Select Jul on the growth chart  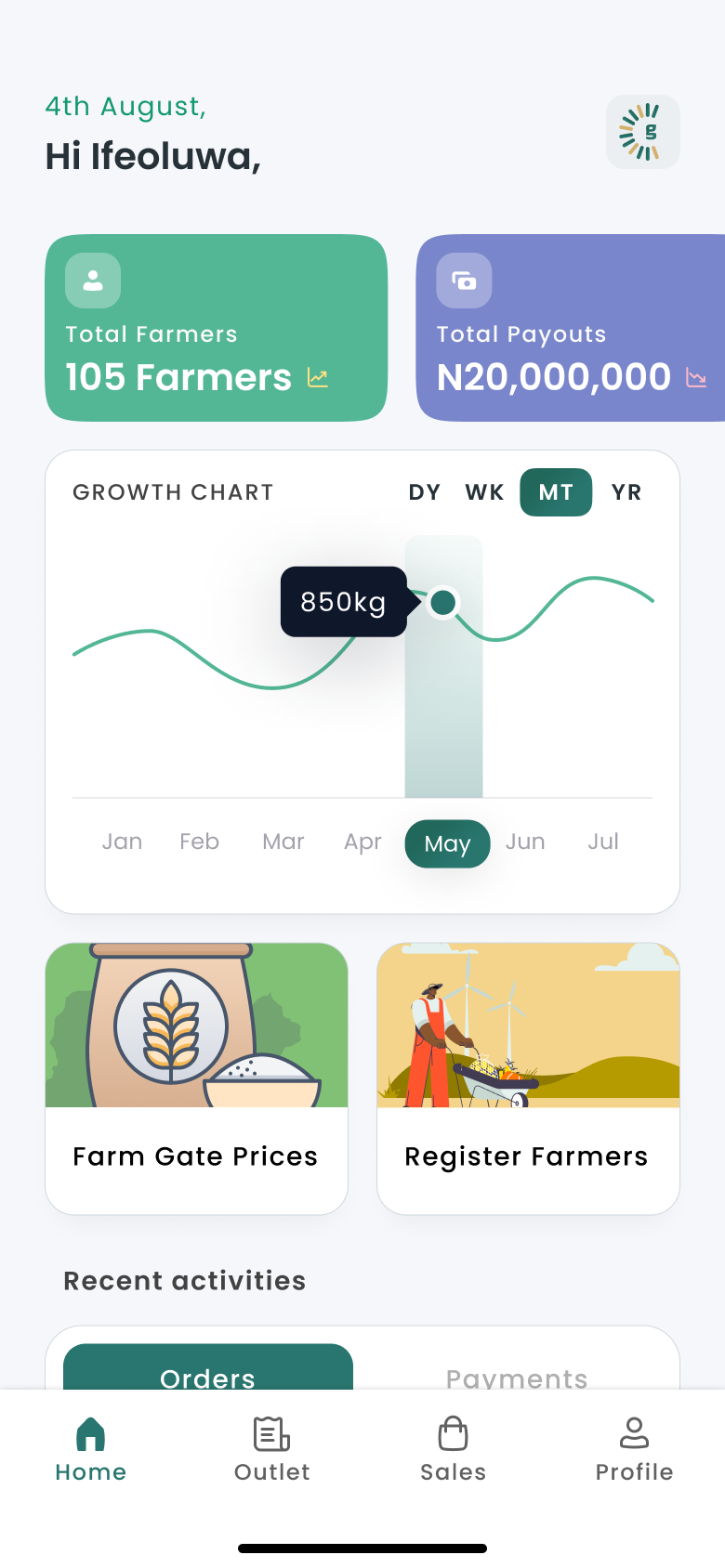click(x=603, y=842)
